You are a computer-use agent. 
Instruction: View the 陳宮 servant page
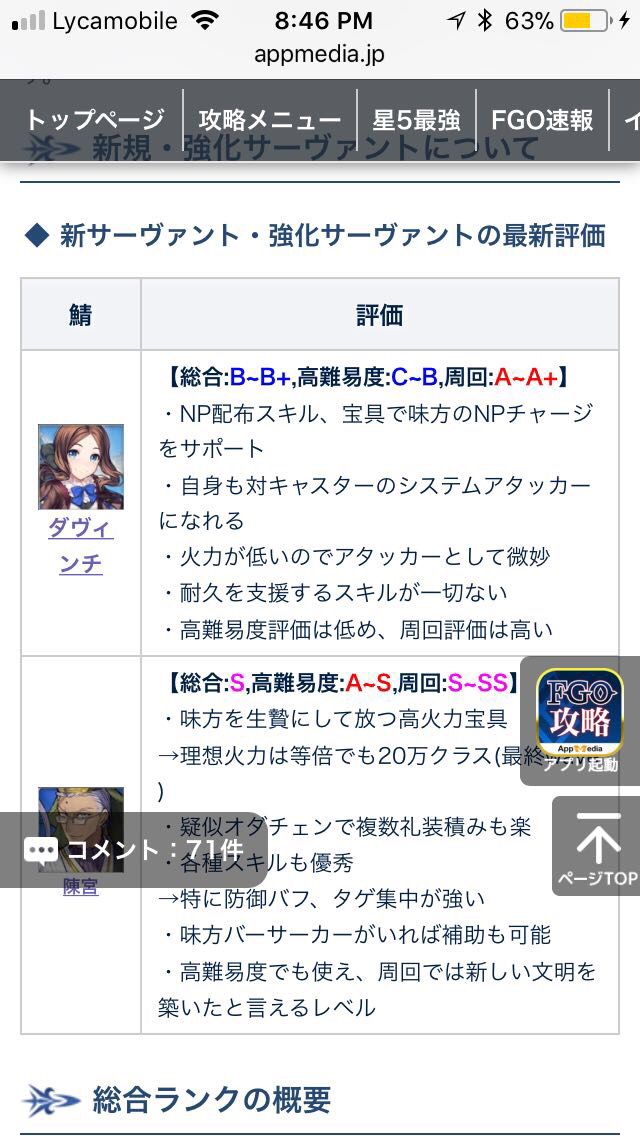pyautogui.click(x=81, y=886)
